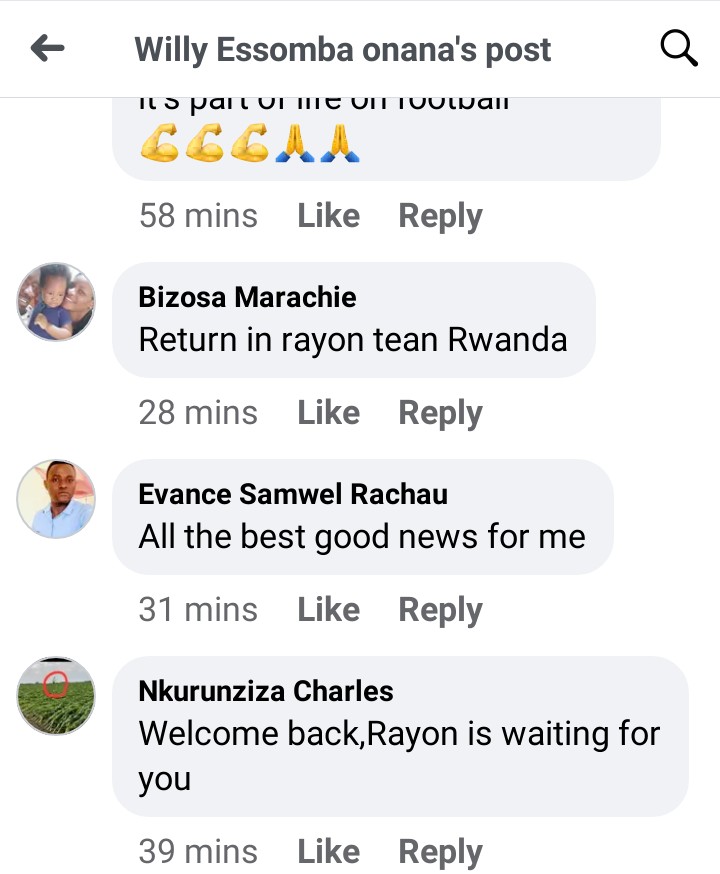Open Bizosa Marachie's profile picture
The width and height of the screenshot is (720, 874).
[x=56, y=302]
